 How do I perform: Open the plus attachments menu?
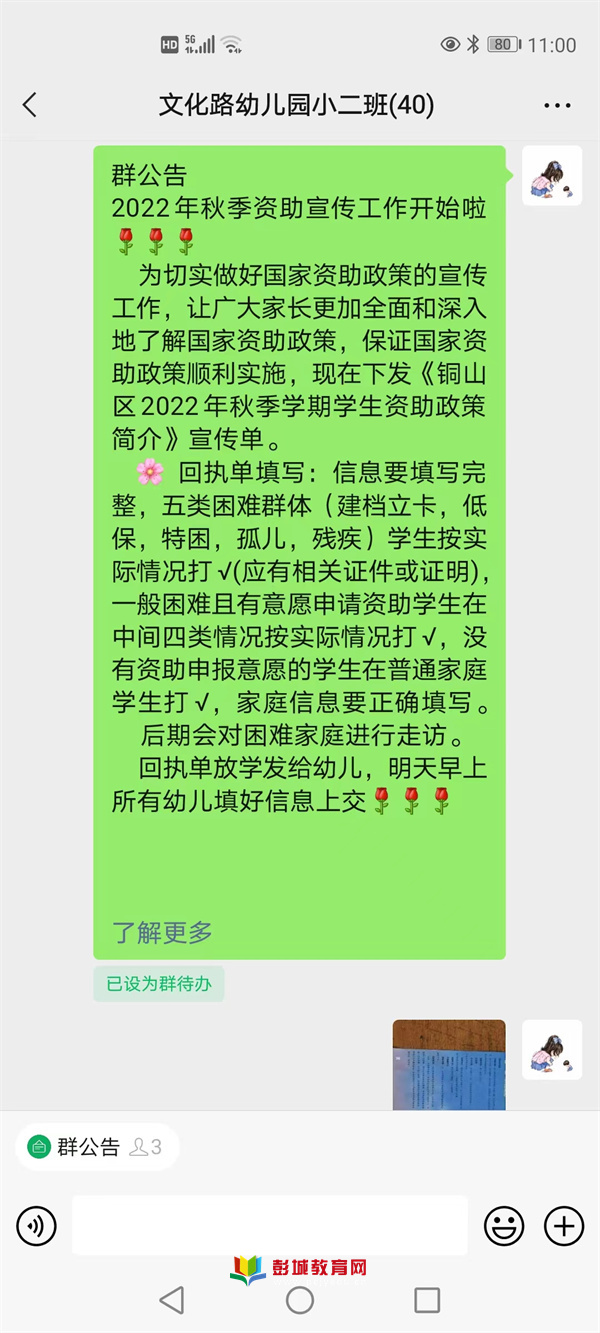click(x=563, y=1225)
